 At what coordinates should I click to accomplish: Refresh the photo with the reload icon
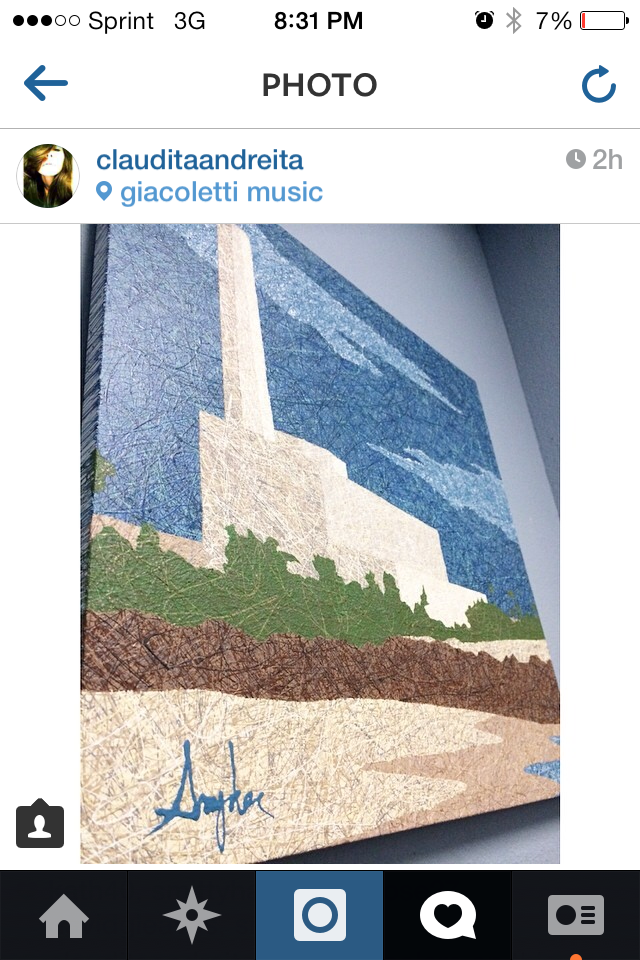tap(598, 85)
